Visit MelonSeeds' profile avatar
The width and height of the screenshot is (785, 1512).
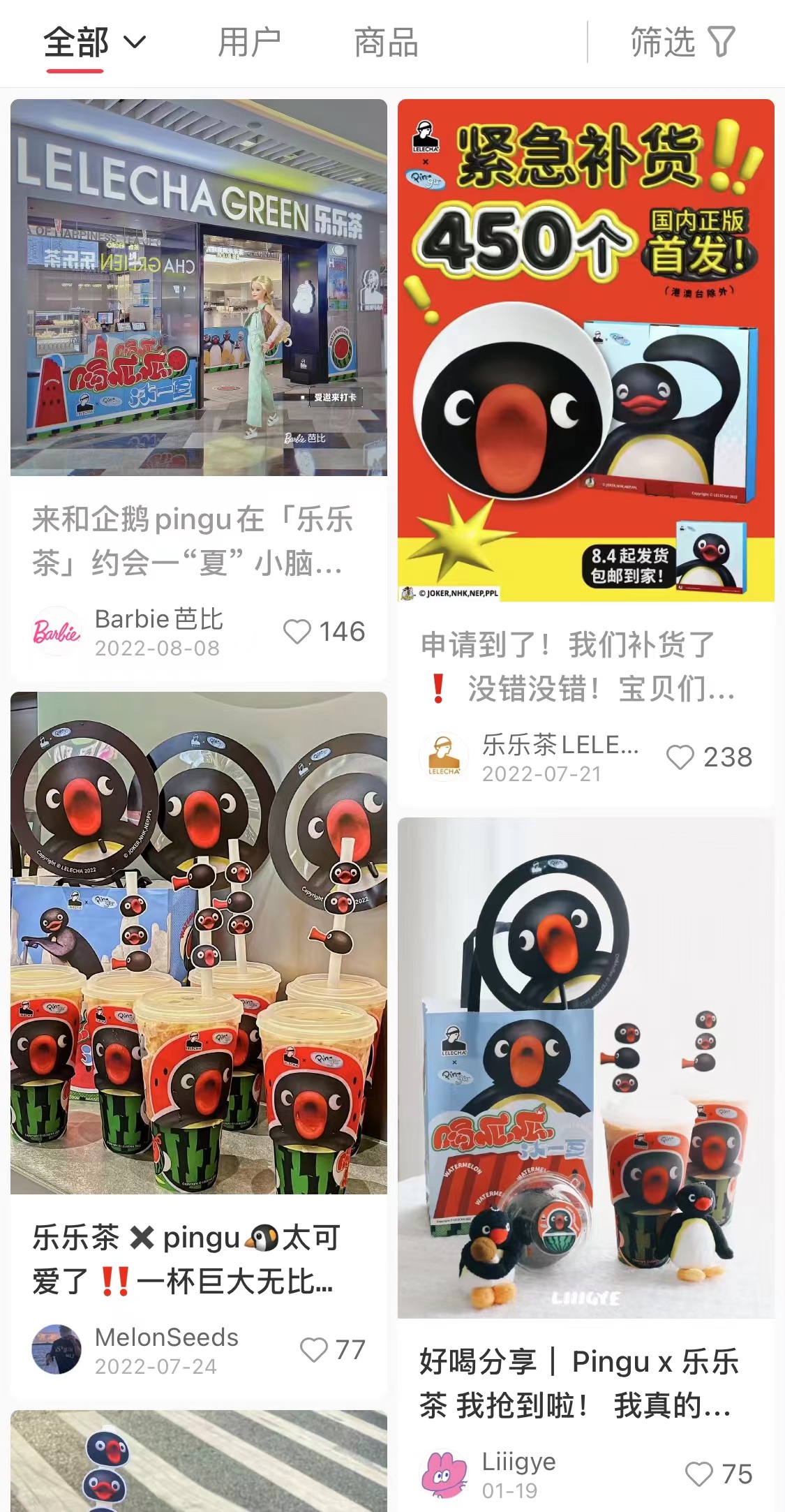tap(57, 1349)
